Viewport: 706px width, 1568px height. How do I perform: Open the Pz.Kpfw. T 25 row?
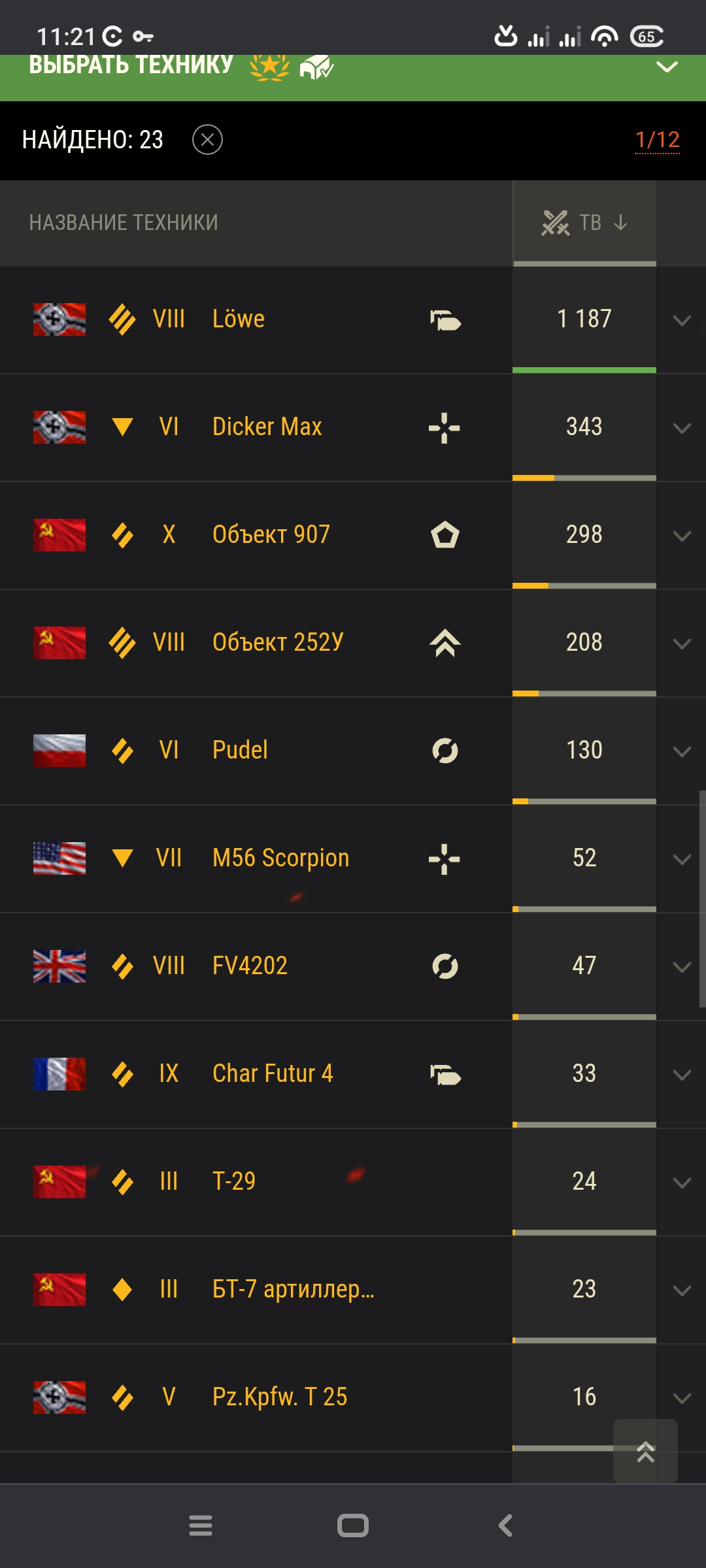(353, 1397)
